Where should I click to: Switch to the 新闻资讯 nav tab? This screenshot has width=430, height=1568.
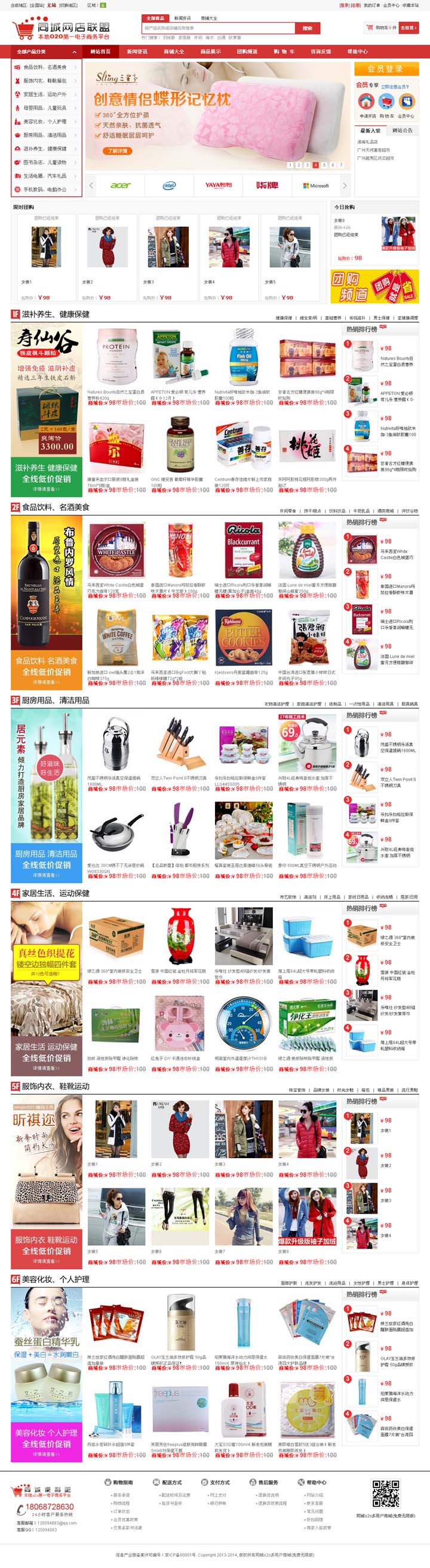(x=136, y=52)
